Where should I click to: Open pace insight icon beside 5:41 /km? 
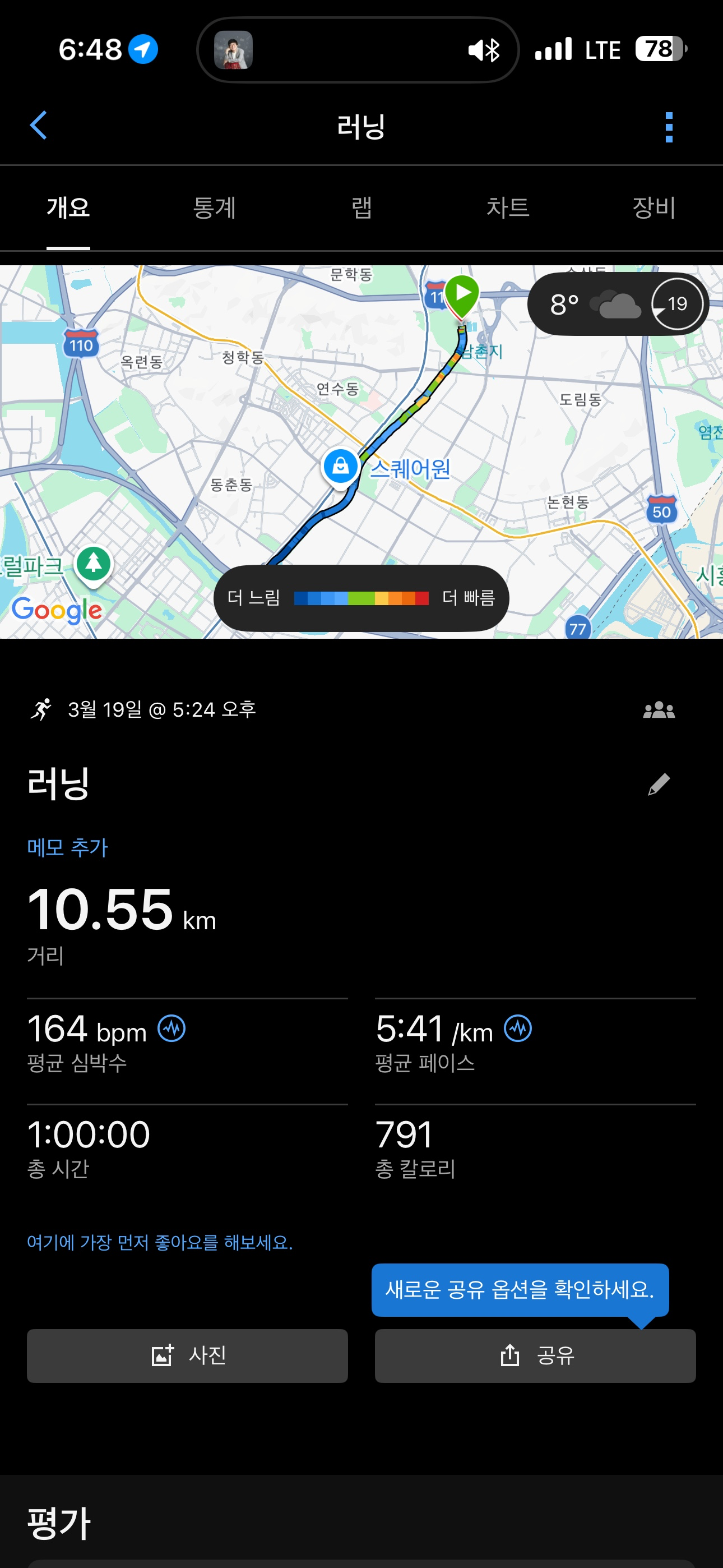tap(518, 1029)
